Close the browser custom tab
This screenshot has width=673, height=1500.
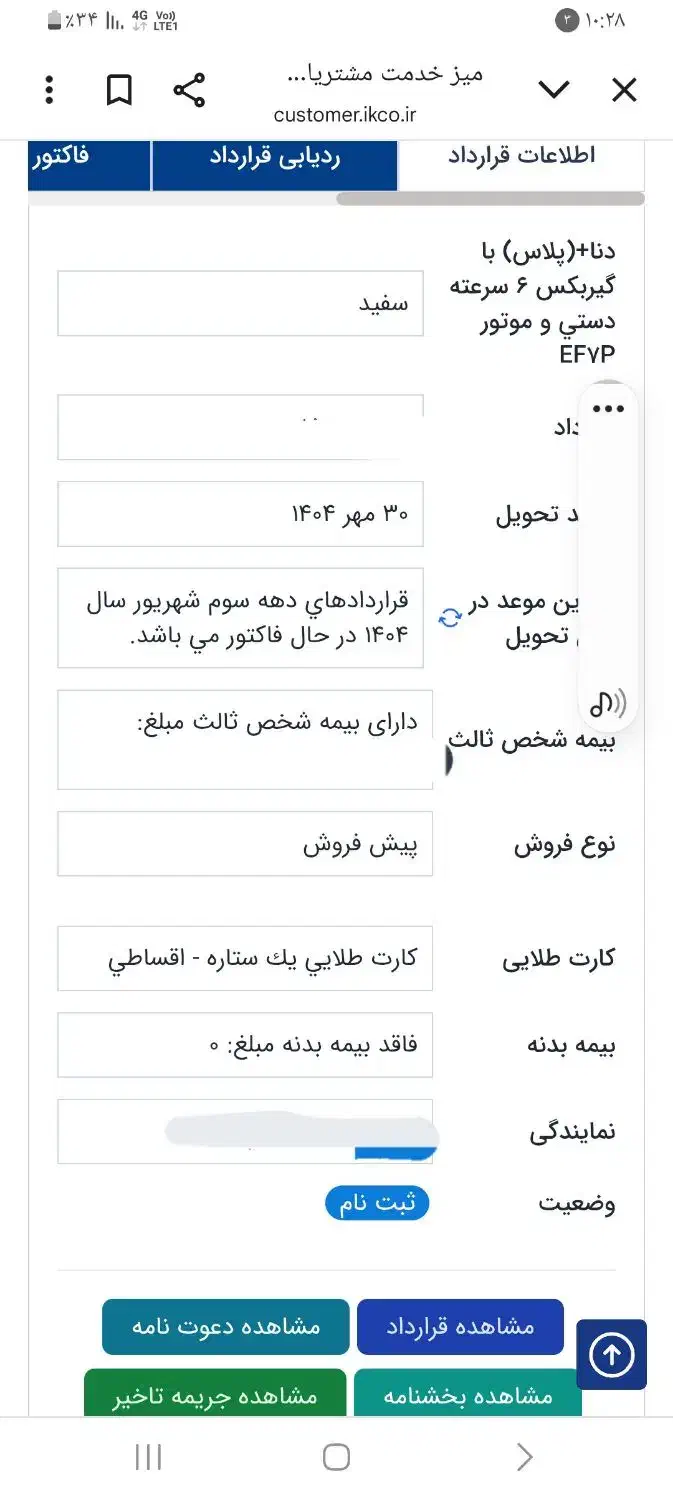[624, 91]
